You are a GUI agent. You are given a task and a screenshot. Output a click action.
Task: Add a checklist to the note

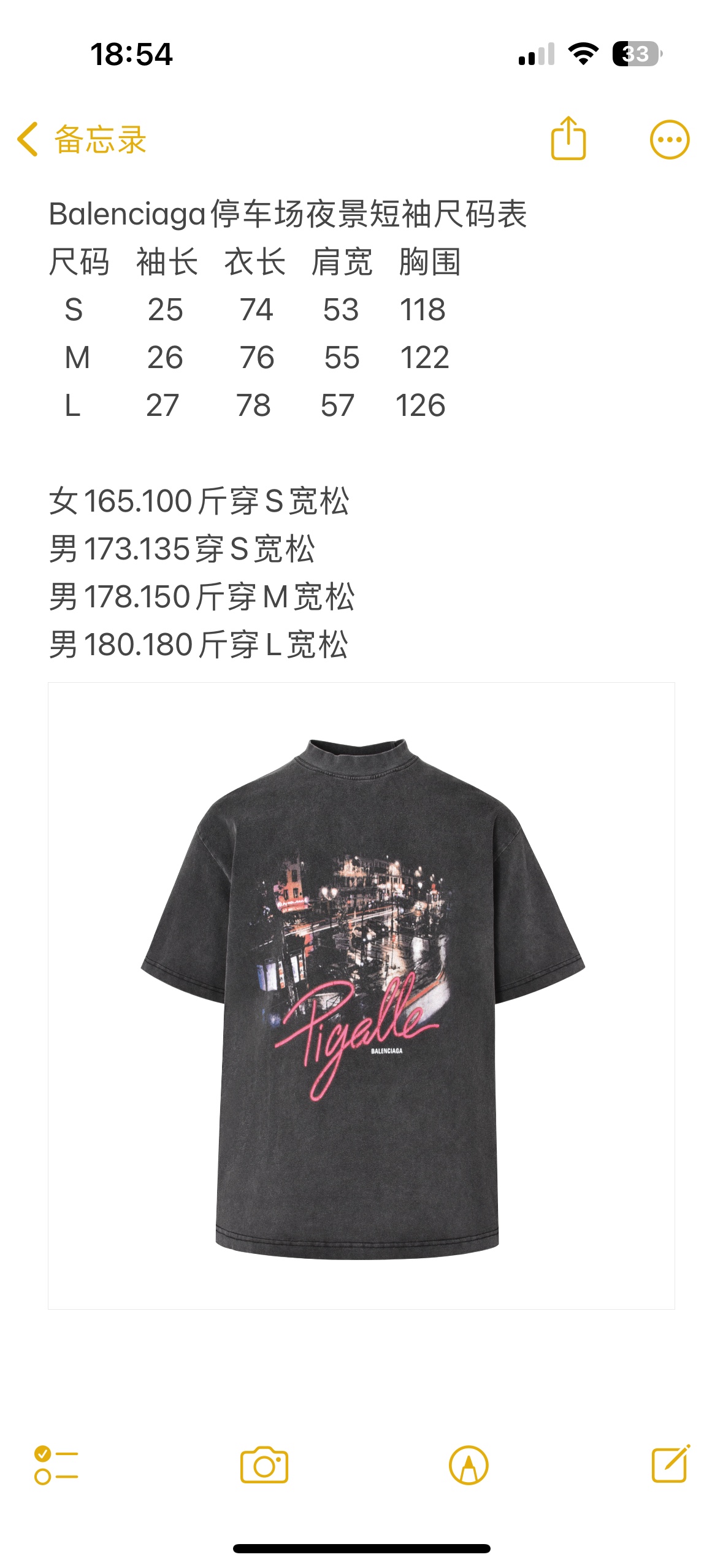[x=56, y=1466]
